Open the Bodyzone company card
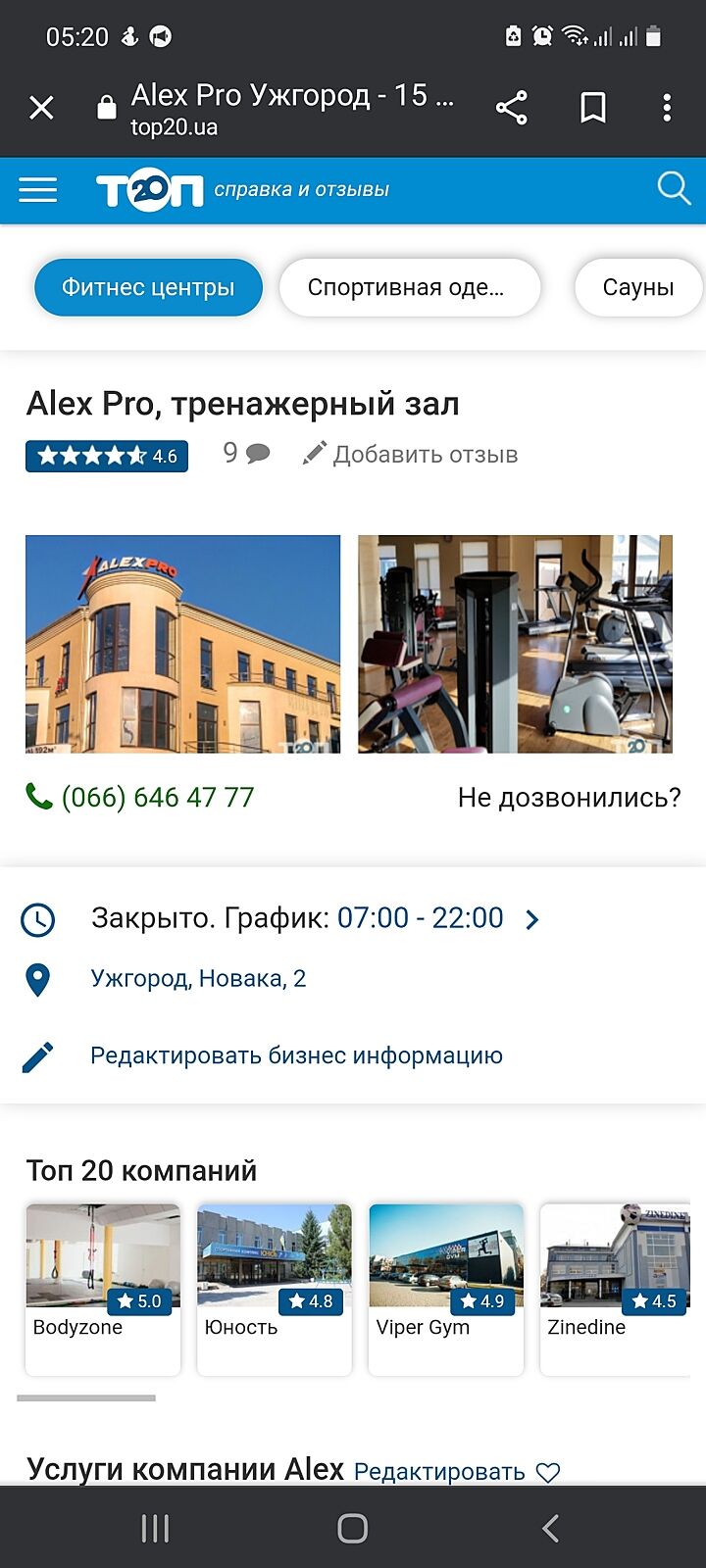706x1568 pixels. coord(103,1288)
